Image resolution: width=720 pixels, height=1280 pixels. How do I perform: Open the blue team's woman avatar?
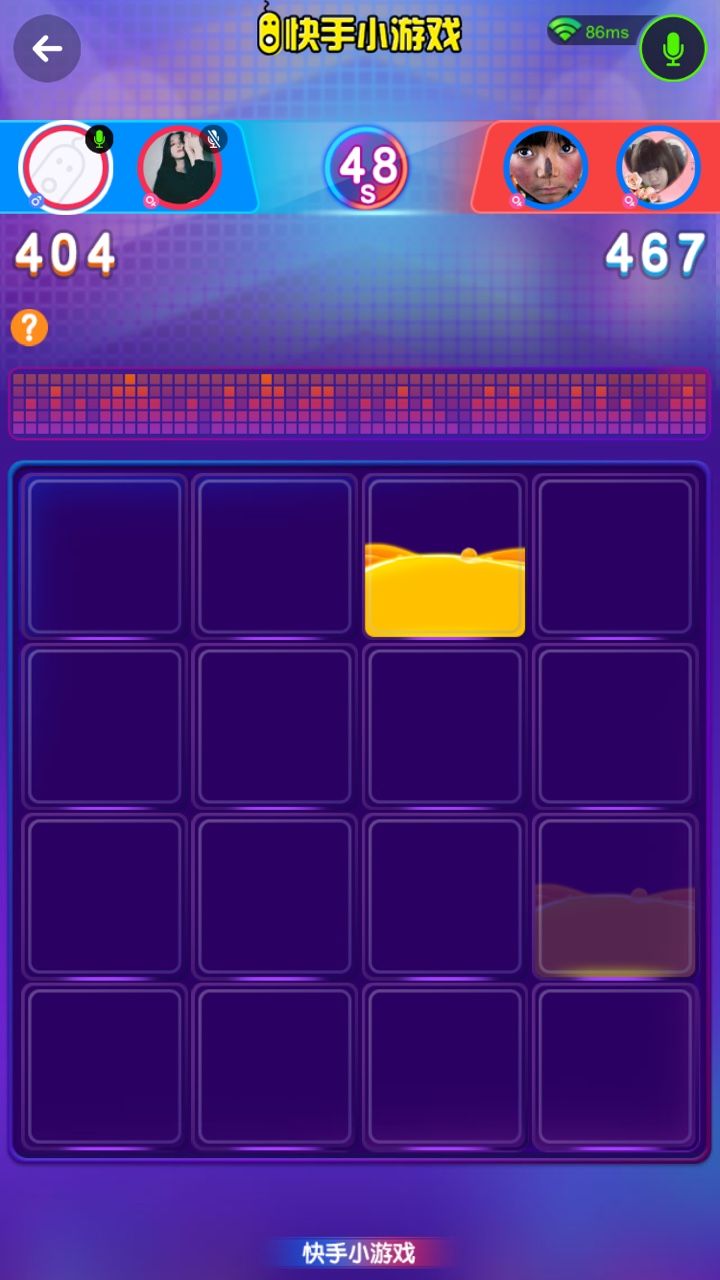[179, 167]
